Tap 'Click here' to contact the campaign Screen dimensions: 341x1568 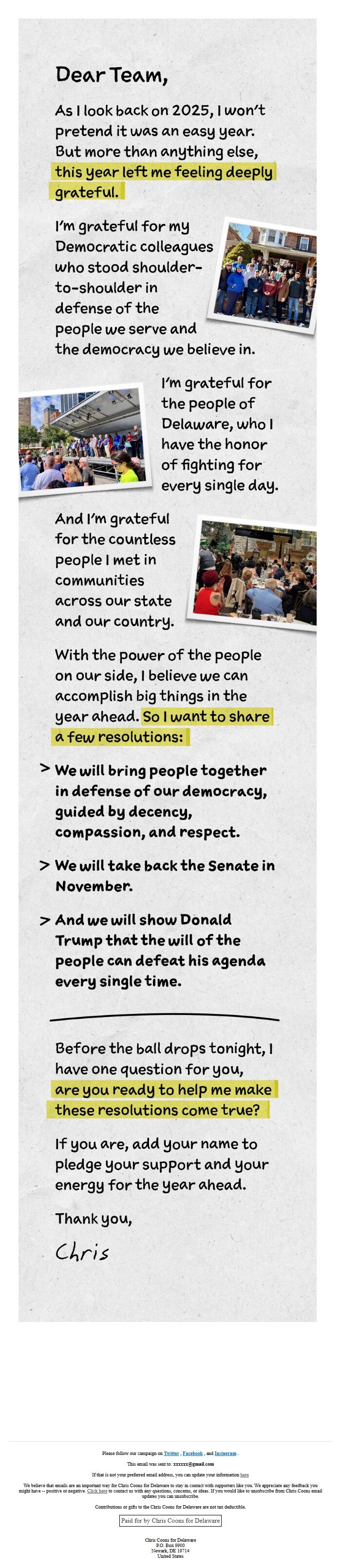(97, 1491)
